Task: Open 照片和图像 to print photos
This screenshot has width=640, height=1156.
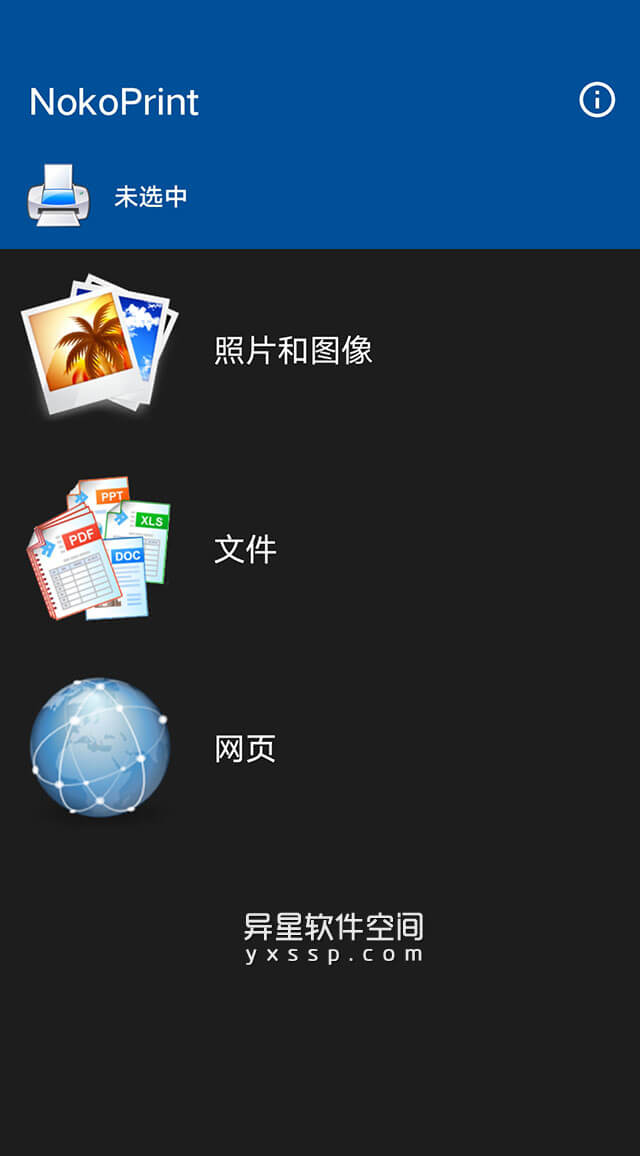Action: point(293,350)
